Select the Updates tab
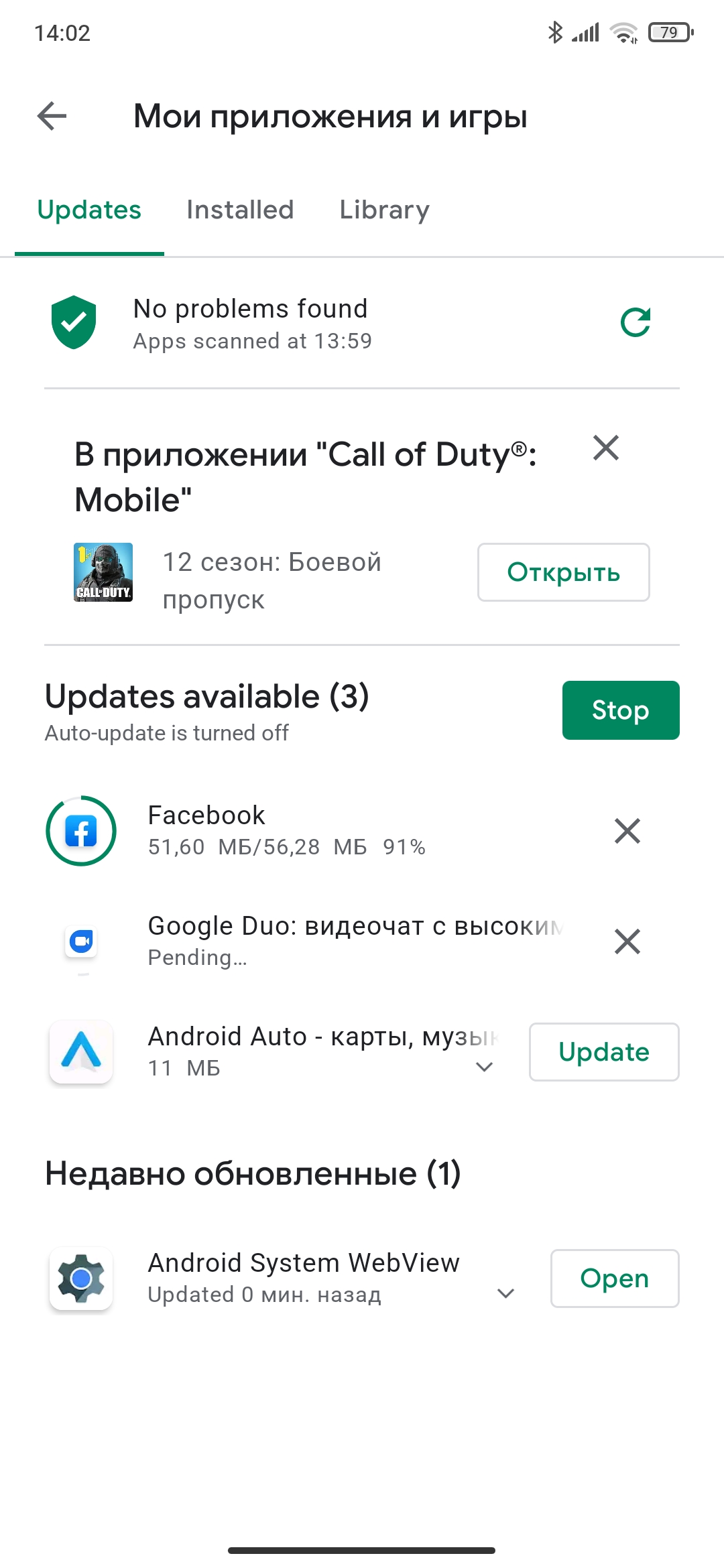This screenshot has width=724, height=1568. tap(89, 210)
